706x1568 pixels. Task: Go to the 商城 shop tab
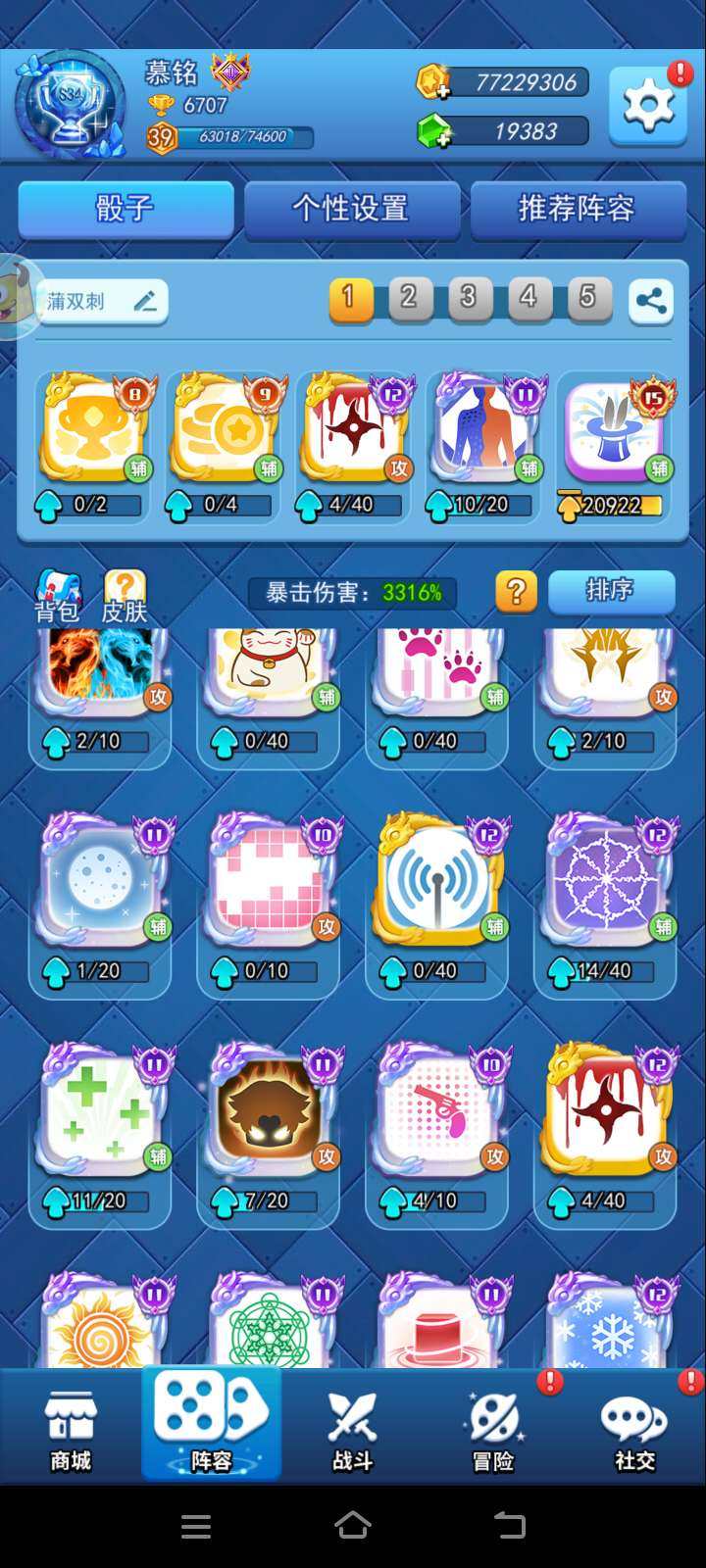click(71, 1429)
